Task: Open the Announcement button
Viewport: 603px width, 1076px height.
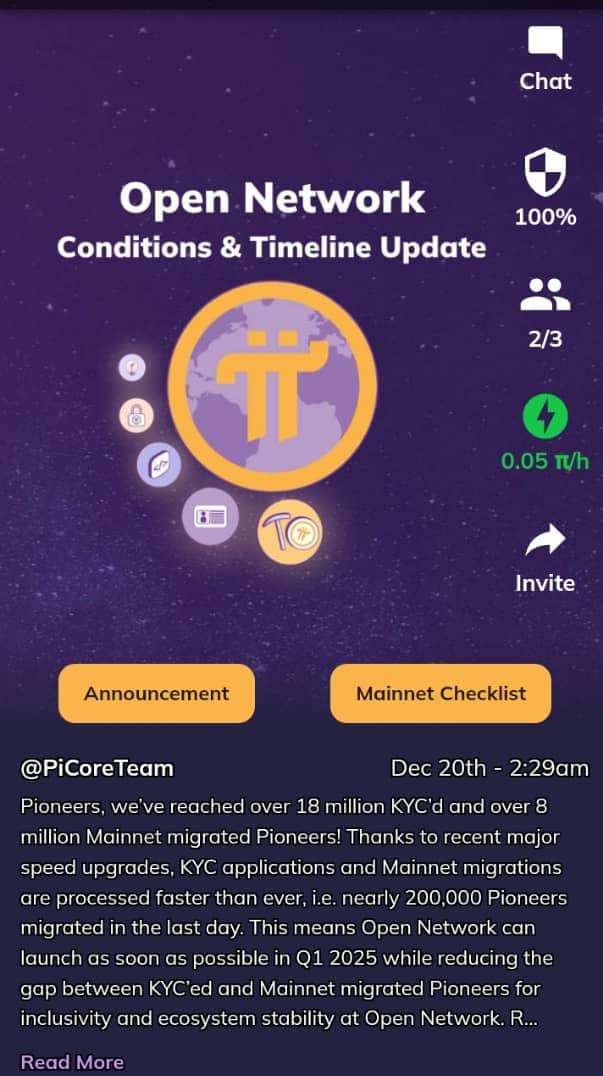Action: pyautogui.click(x=156, y=693)
